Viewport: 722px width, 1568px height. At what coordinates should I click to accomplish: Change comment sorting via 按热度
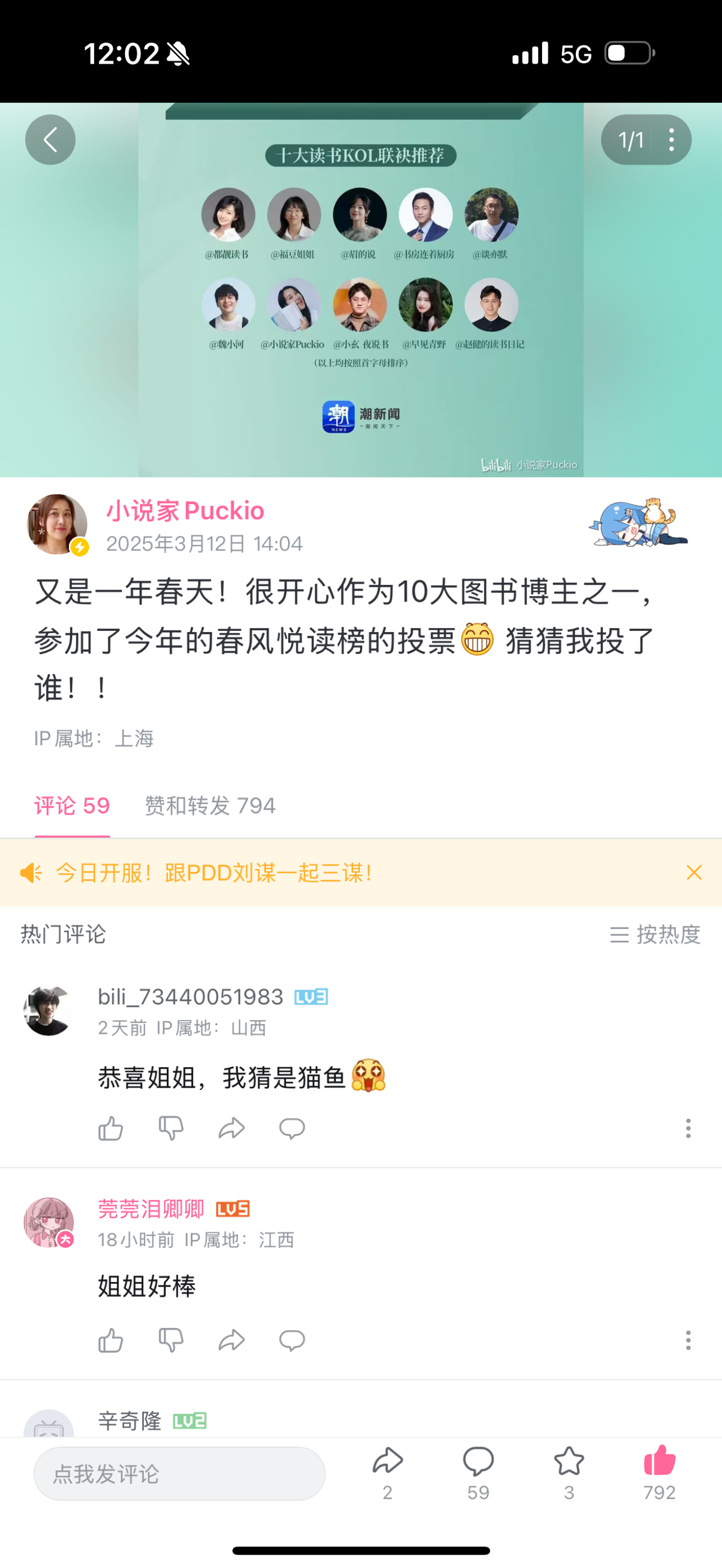[x=655, y=934]
